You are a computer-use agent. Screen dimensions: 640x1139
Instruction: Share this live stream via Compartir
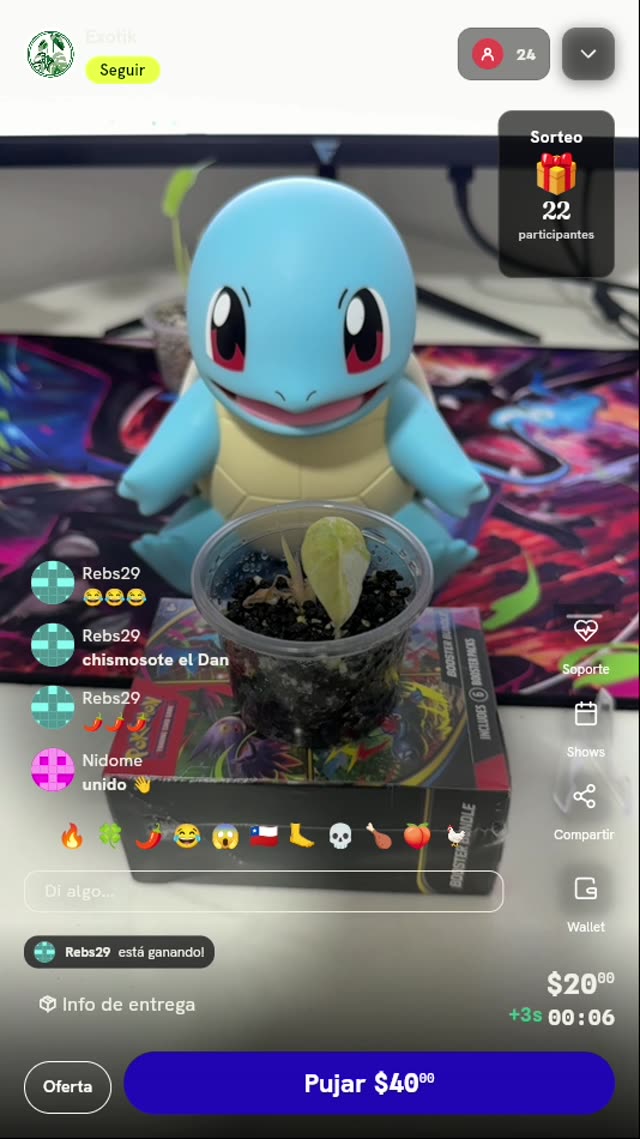(x=584, y=811)
